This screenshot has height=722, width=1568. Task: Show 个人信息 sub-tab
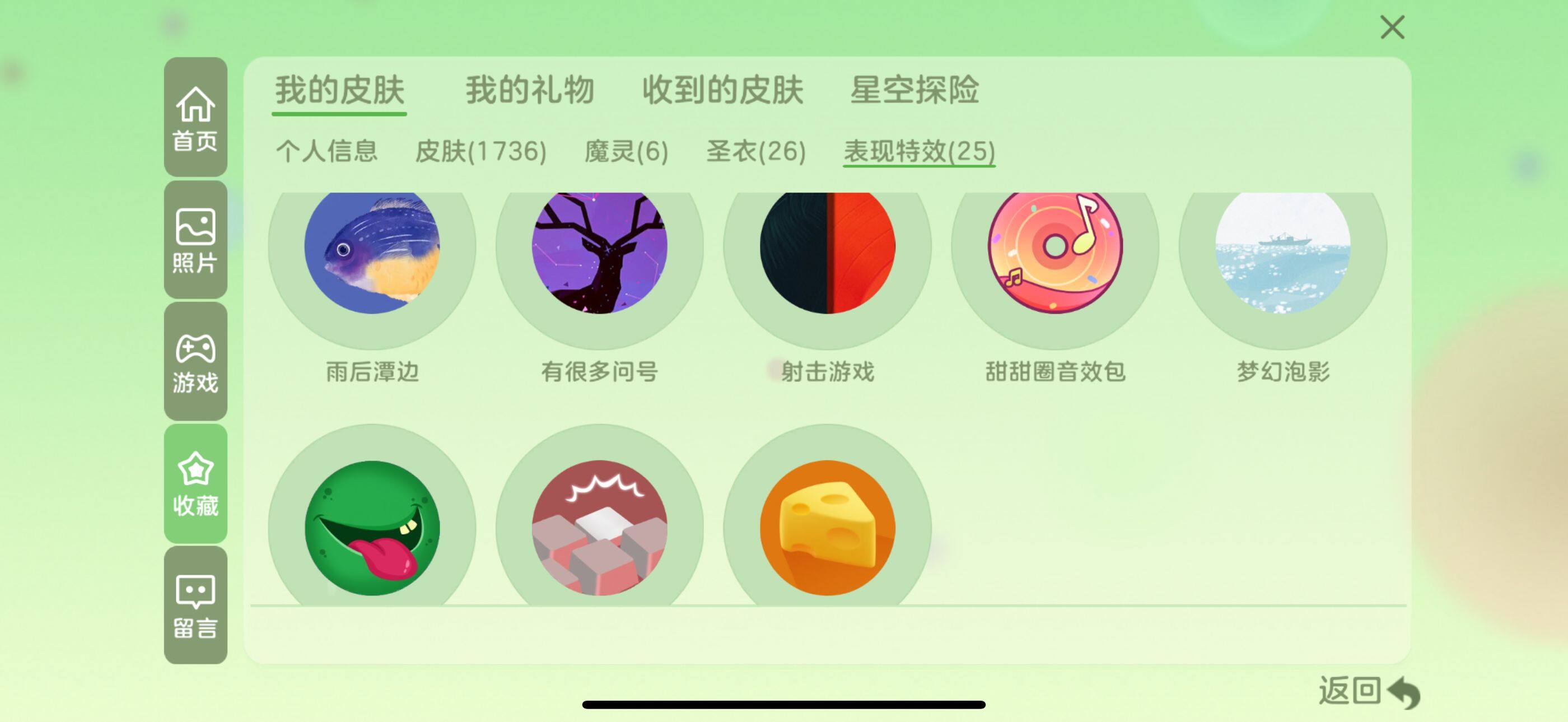pos(327,151)
